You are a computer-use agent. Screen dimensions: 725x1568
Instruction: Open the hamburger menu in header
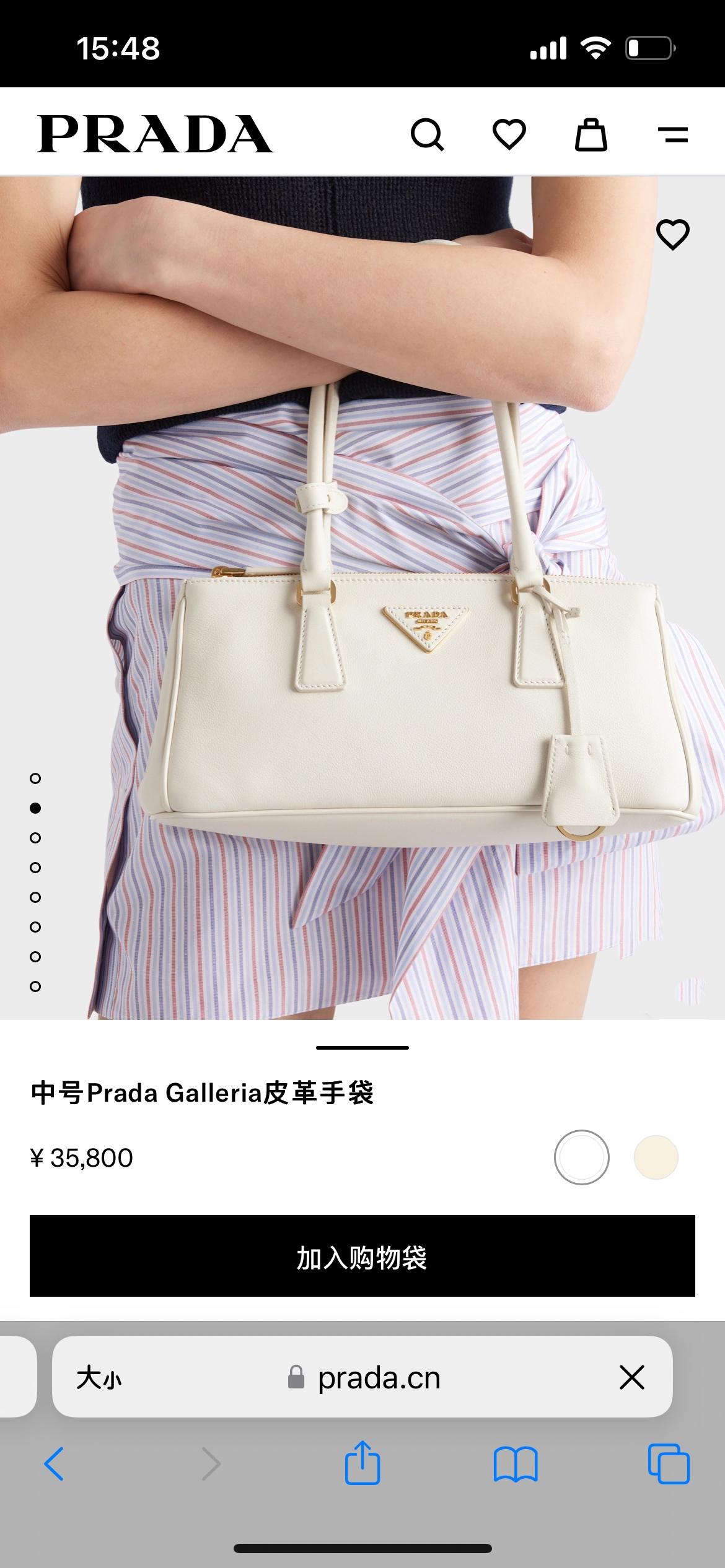pyautogui.click(x=673, y=134)
